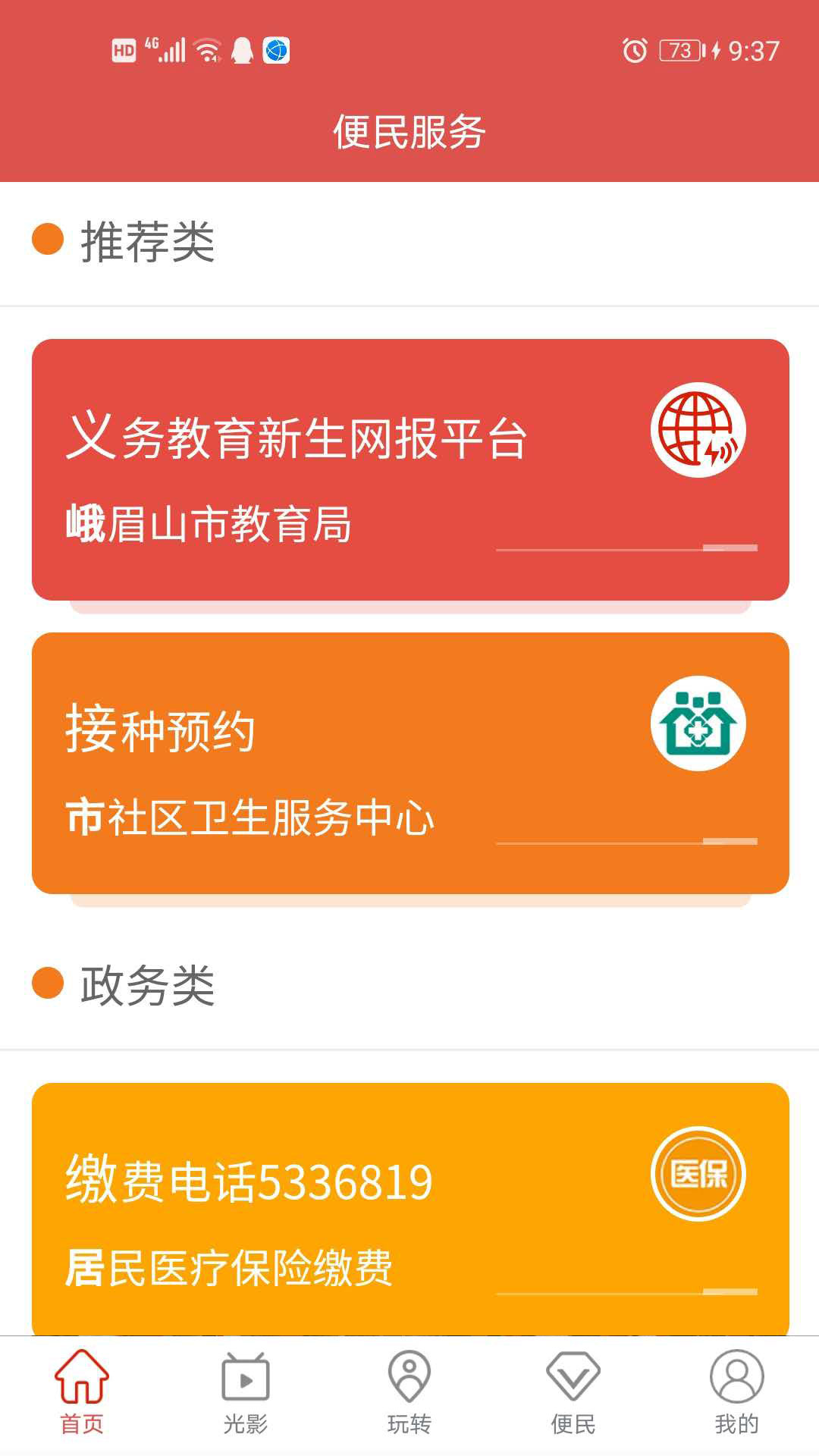Viewport: 819px width, 1456px height.
Task: Switch to the 首页 tab
Action: tap(82, 1392)
